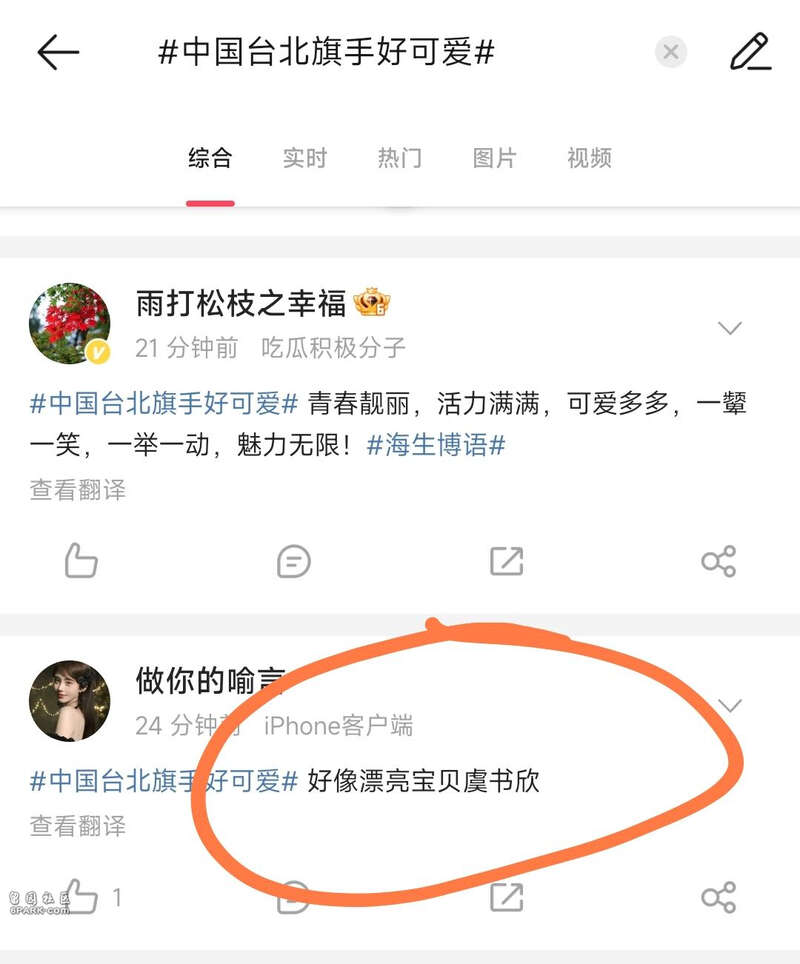Comment on 雨打松枝之幸福's post
The width and height of the screenshot is (800, 964).
coord(293,561)
